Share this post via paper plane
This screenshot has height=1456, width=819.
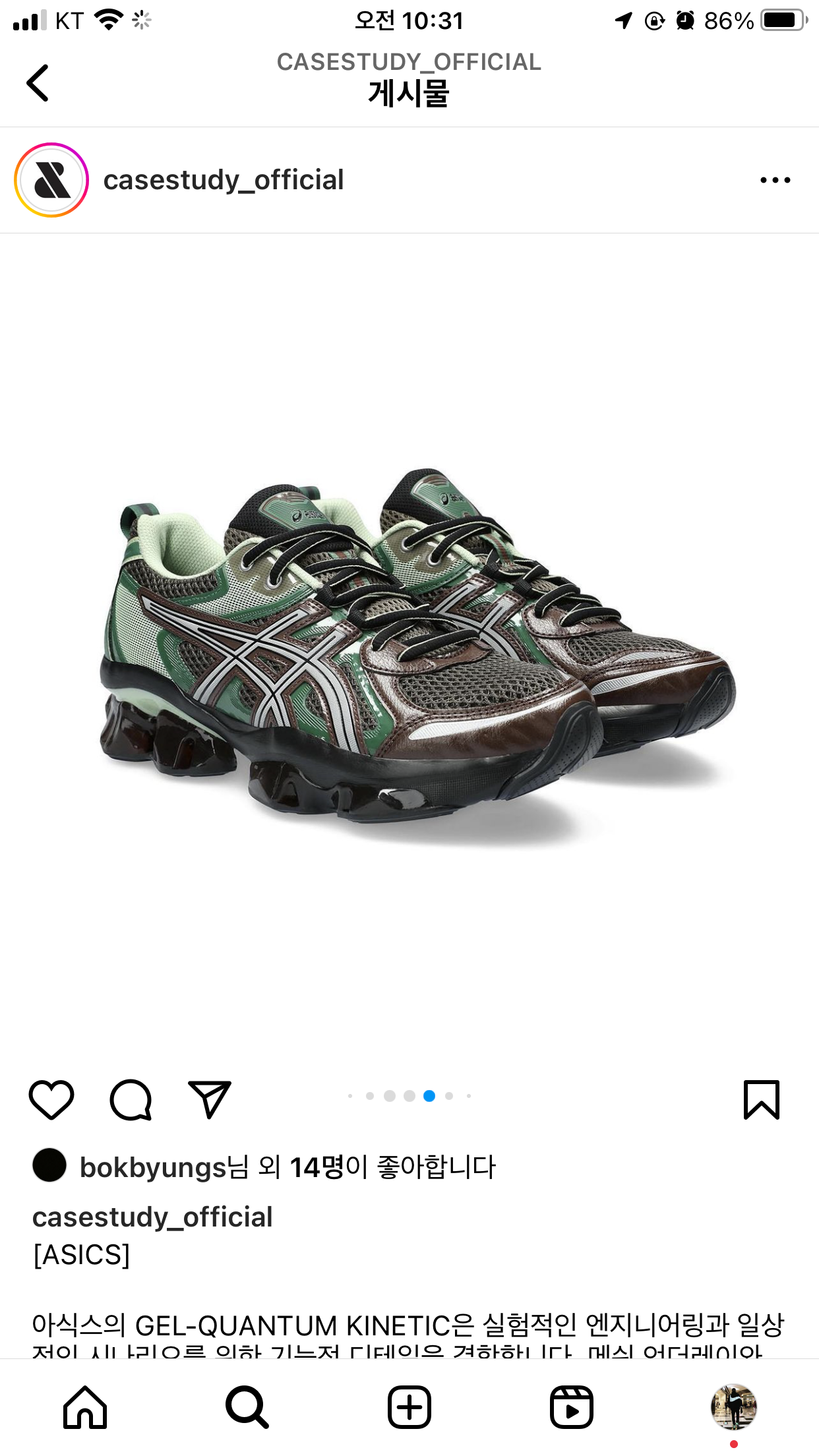(x=210, y=1099)
